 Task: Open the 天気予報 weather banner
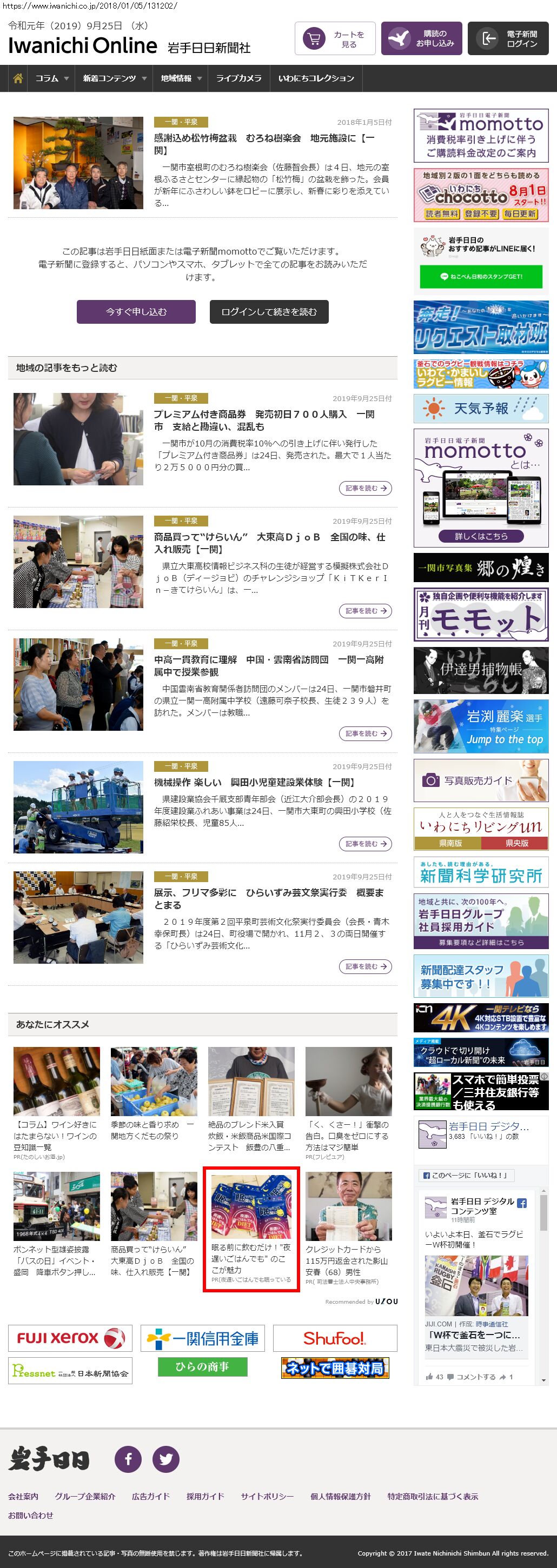pos(480,409)
